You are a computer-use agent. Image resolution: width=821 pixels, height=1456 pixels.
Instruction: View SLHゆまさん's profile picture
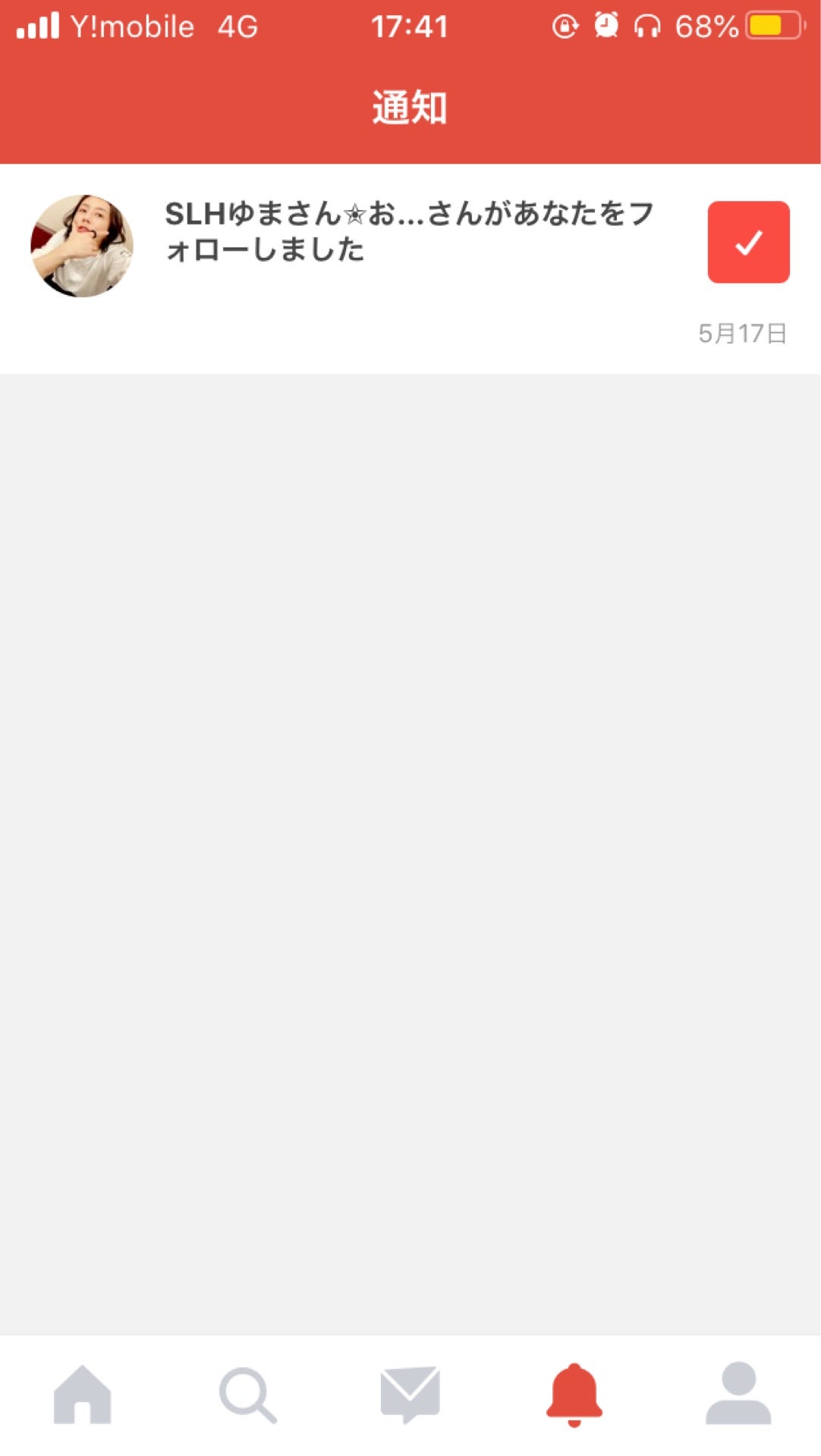coord(82,246)
